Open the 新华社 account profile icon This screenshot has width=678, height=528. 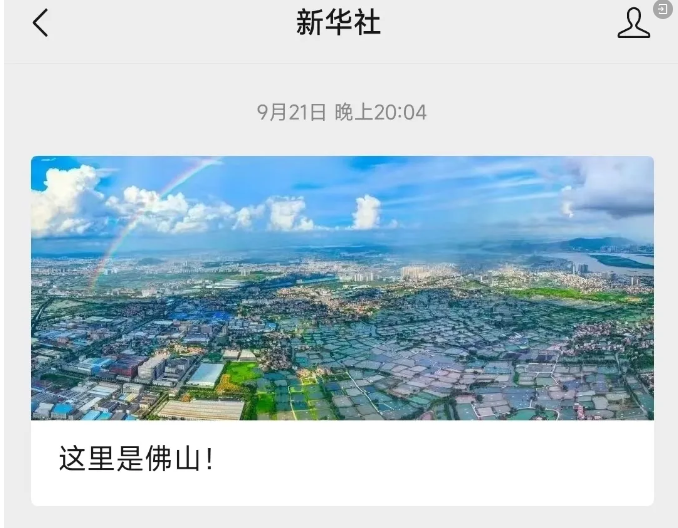tap(633, 23)
